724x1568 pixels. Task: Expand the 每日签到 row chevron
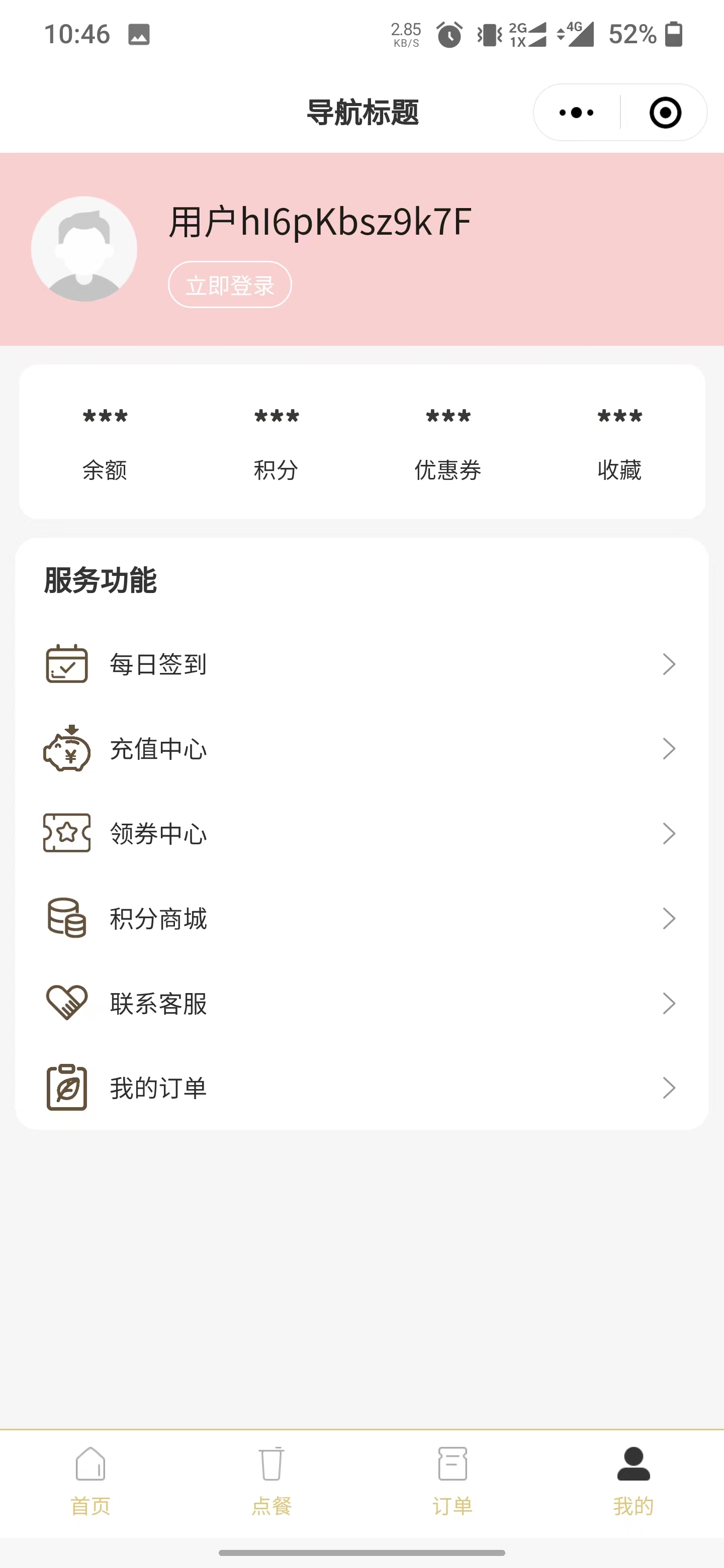pos(669,664)
